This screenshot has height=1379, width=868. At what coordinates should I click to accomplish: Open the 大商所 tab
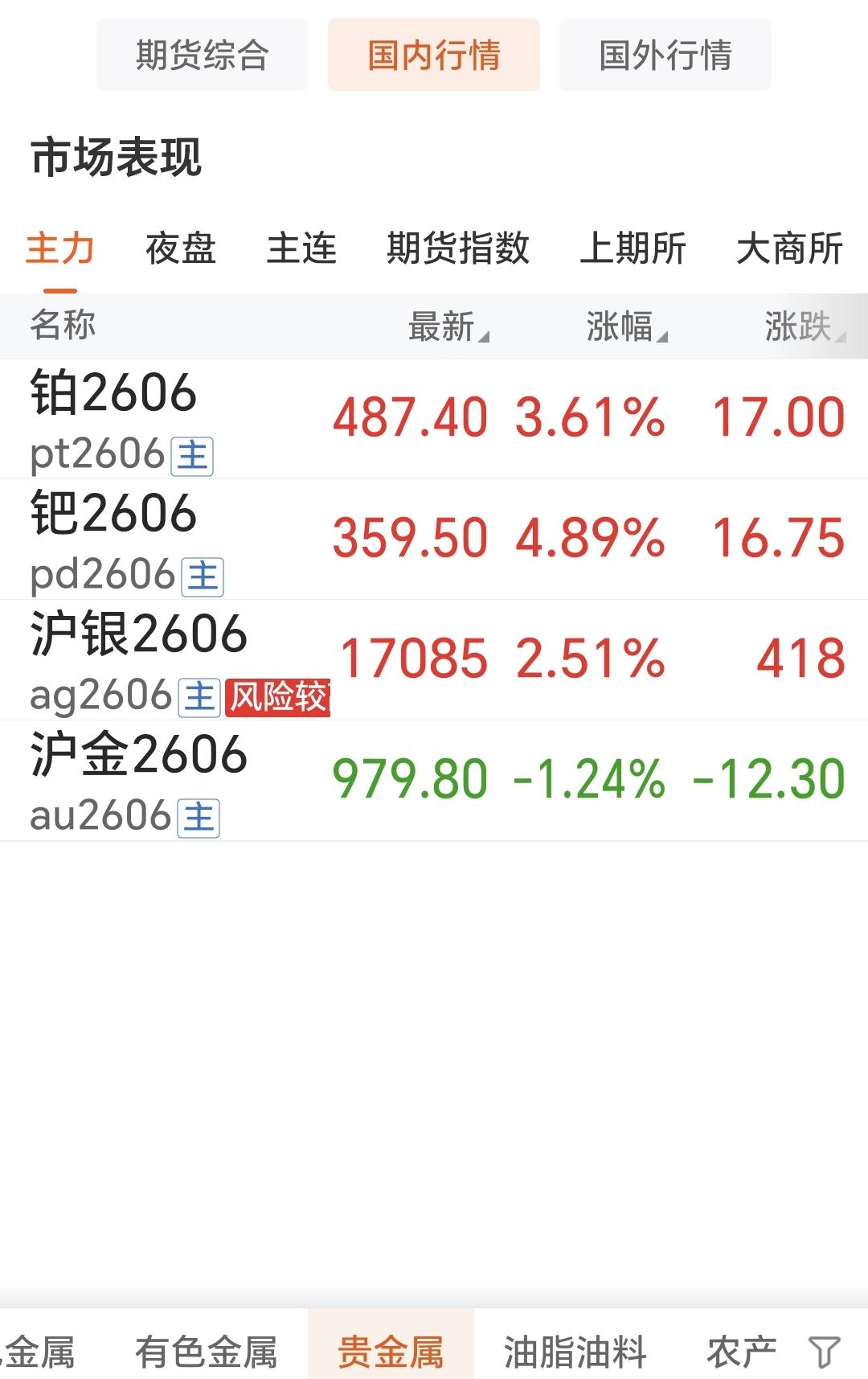coord(791,250)
